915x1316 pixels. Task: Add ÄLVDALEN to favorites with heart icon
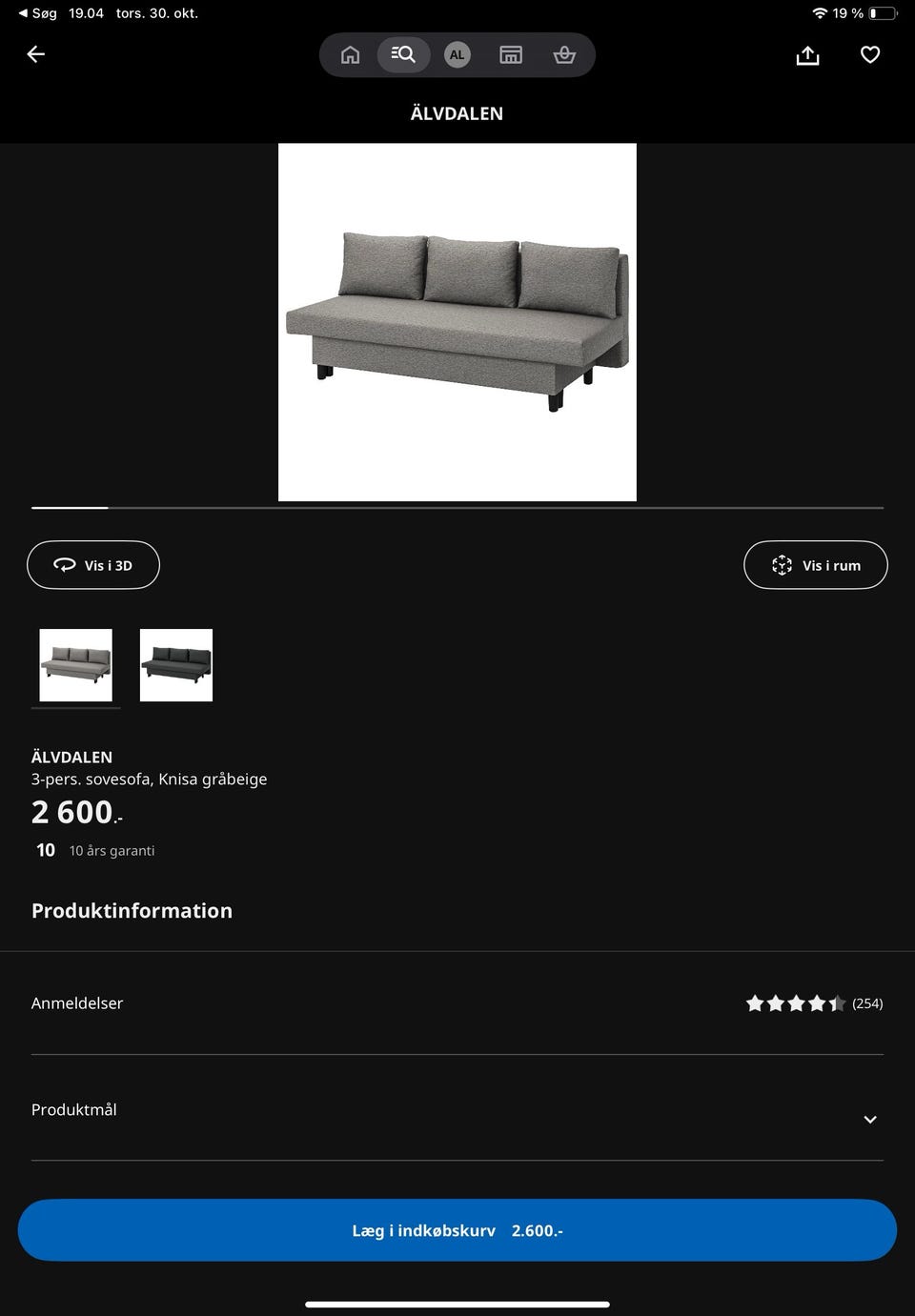[869, 54]
